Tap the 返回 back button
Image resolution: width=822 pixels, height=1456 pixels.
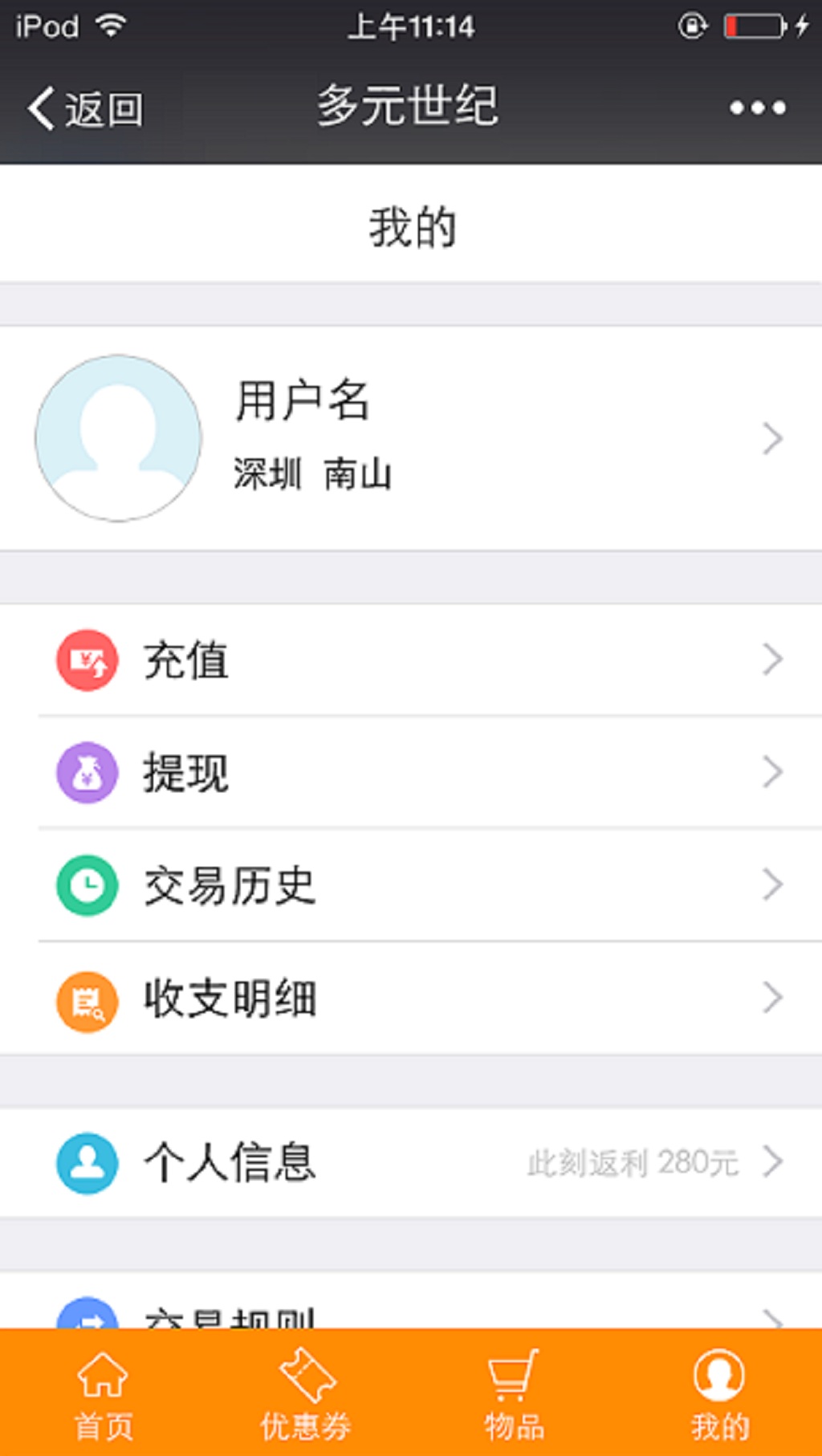84,108
